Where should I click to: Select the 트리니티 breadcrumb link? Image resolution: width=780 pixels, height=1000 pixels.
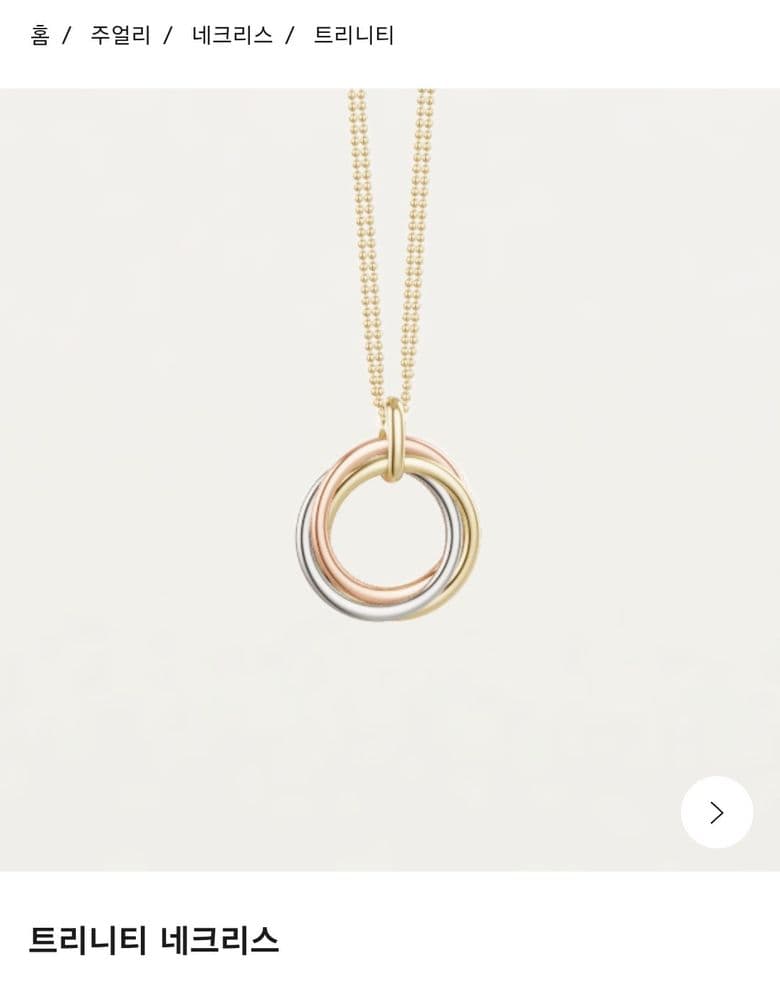tap(354, 36)
